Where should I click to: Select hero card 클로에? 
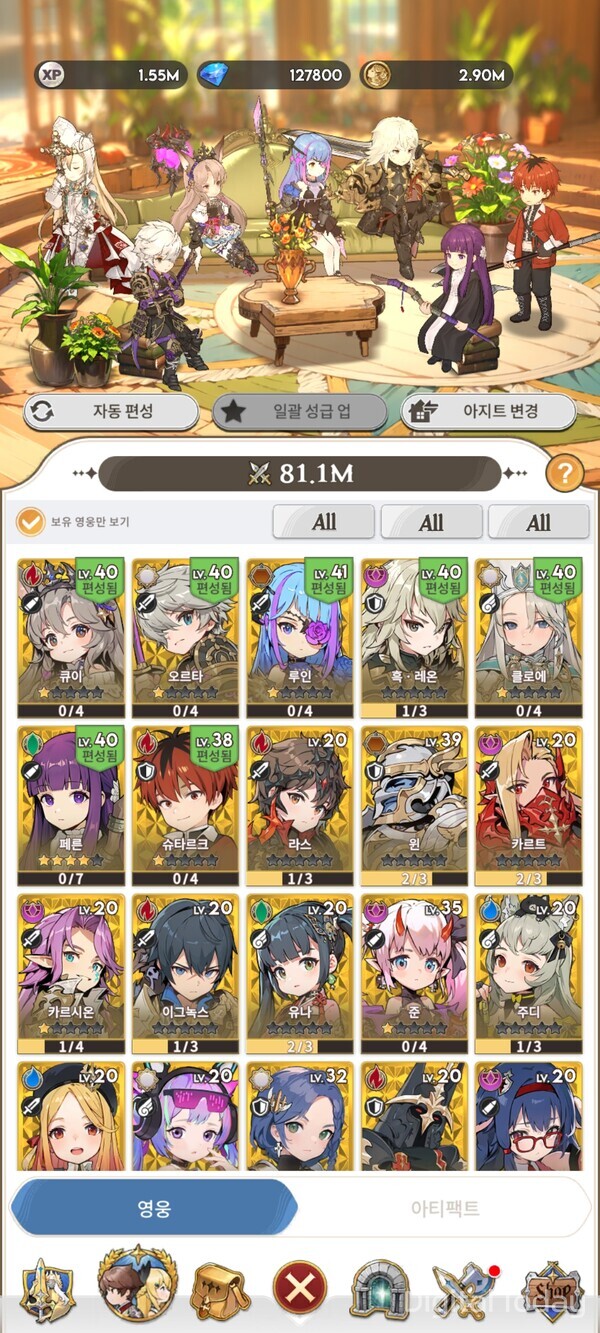pos(527,636)
